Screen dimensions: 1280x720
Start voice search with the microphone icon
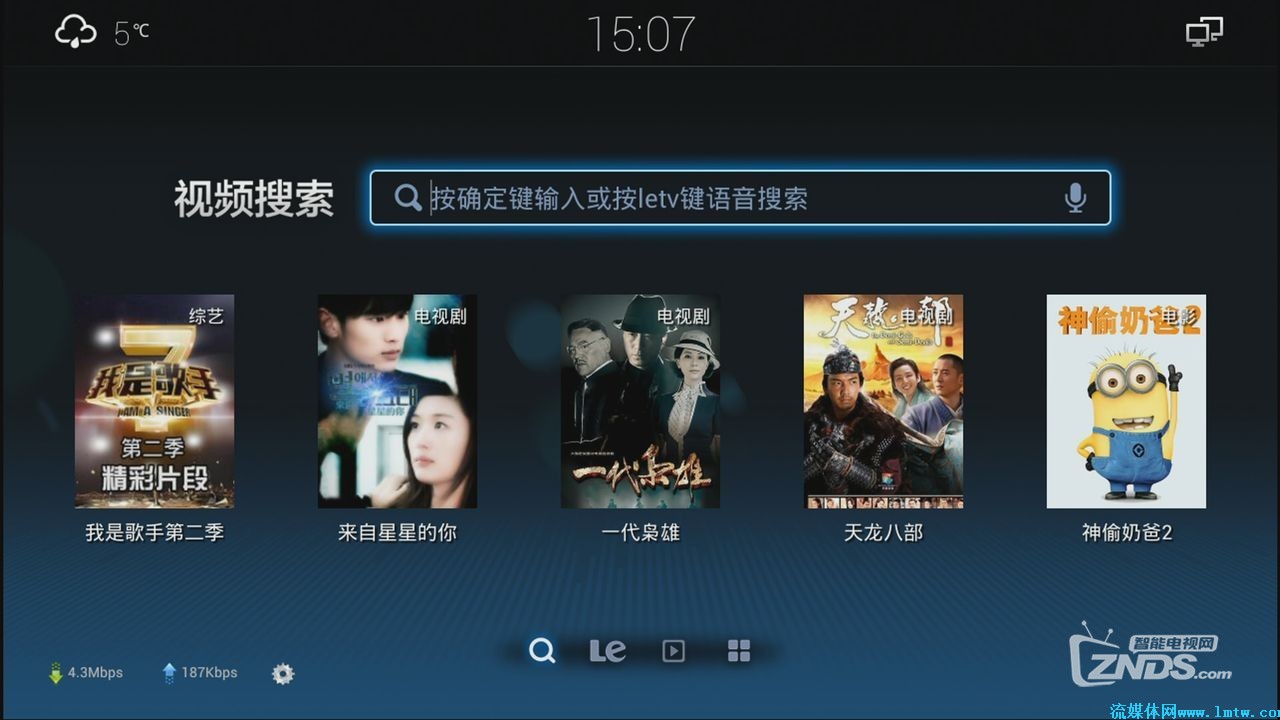(x=1075, y=198)
